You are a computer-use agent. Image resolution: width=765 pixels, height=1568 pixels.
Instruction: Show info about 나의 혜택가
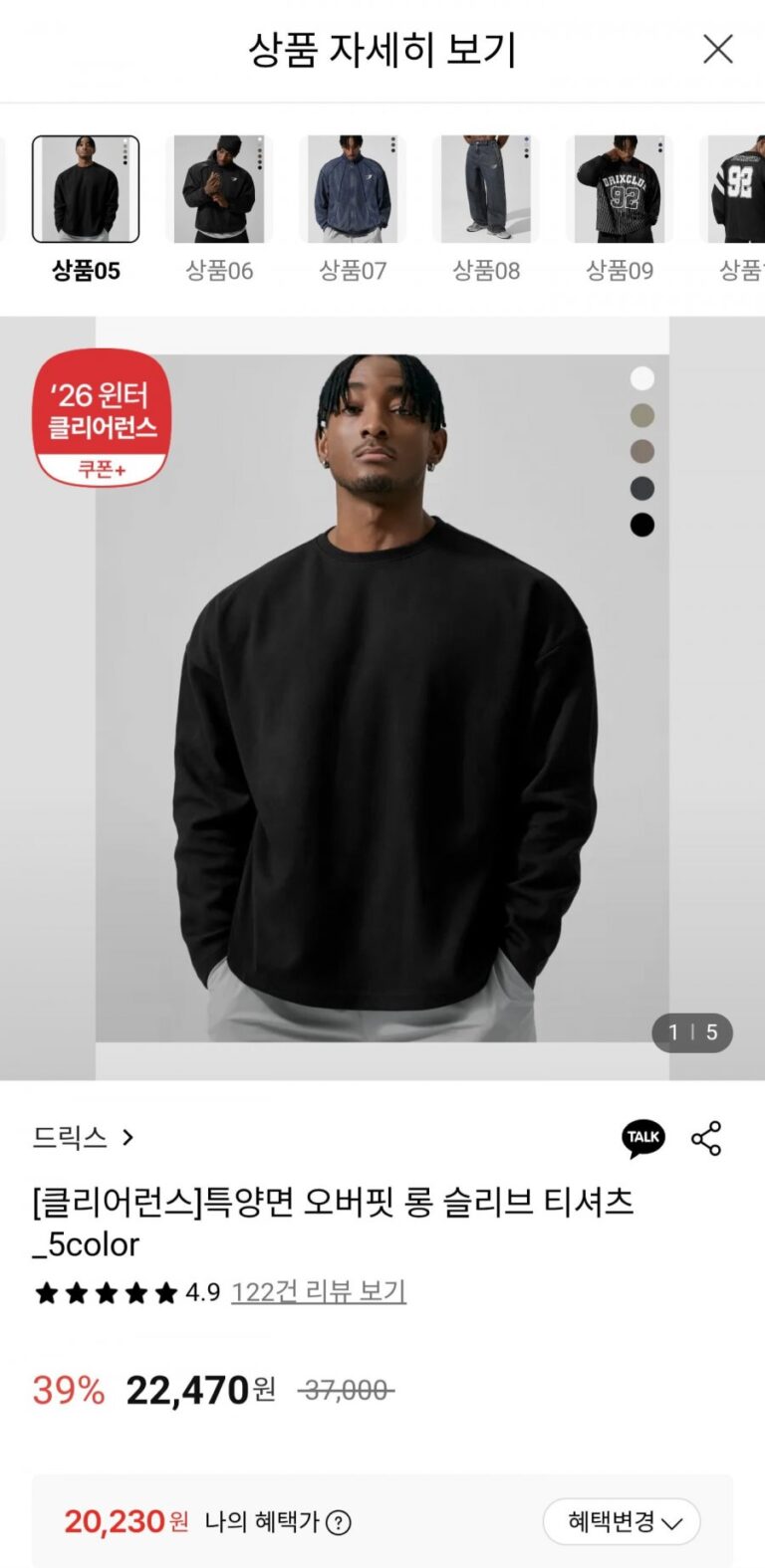339,1522
